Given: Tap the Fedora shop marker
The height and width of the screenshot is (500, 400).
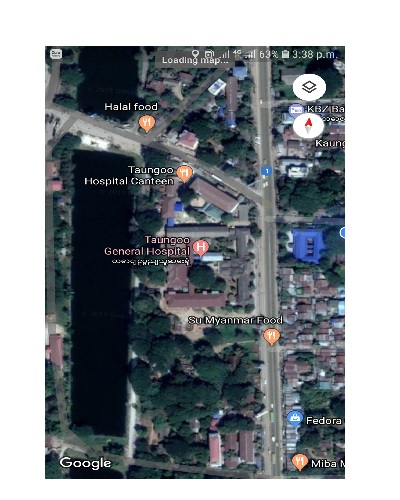Looking at the screenshot, I should (295, 420).
